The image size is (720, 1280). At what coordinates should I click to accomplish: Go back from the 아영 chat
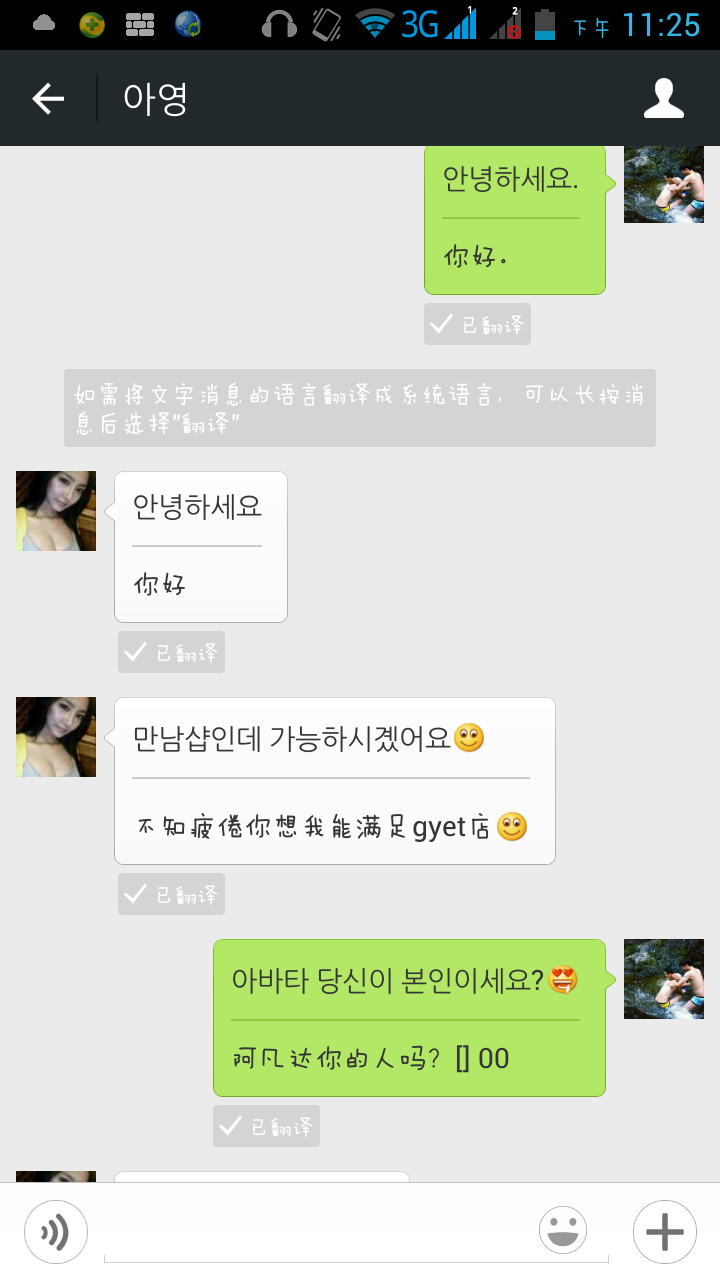click(48, 98)
